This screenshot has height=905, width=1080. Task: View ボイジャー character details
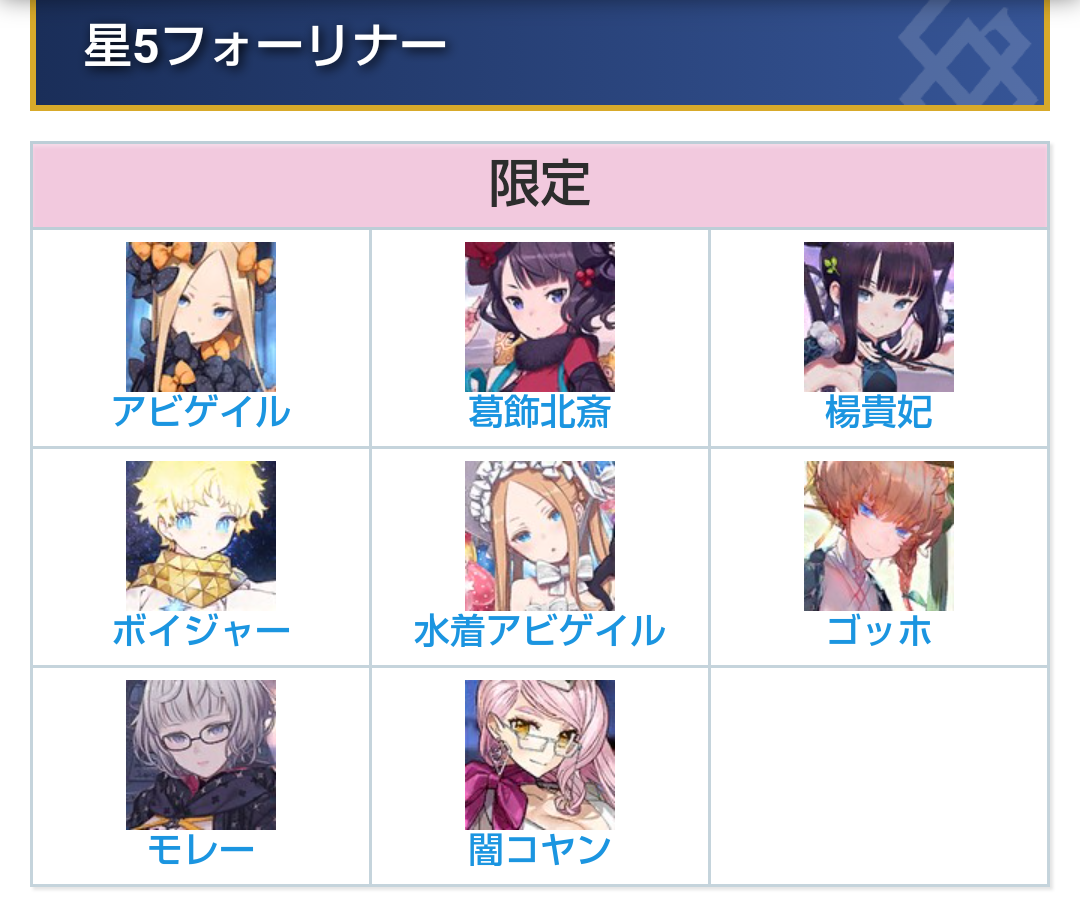tap(201, 630)
